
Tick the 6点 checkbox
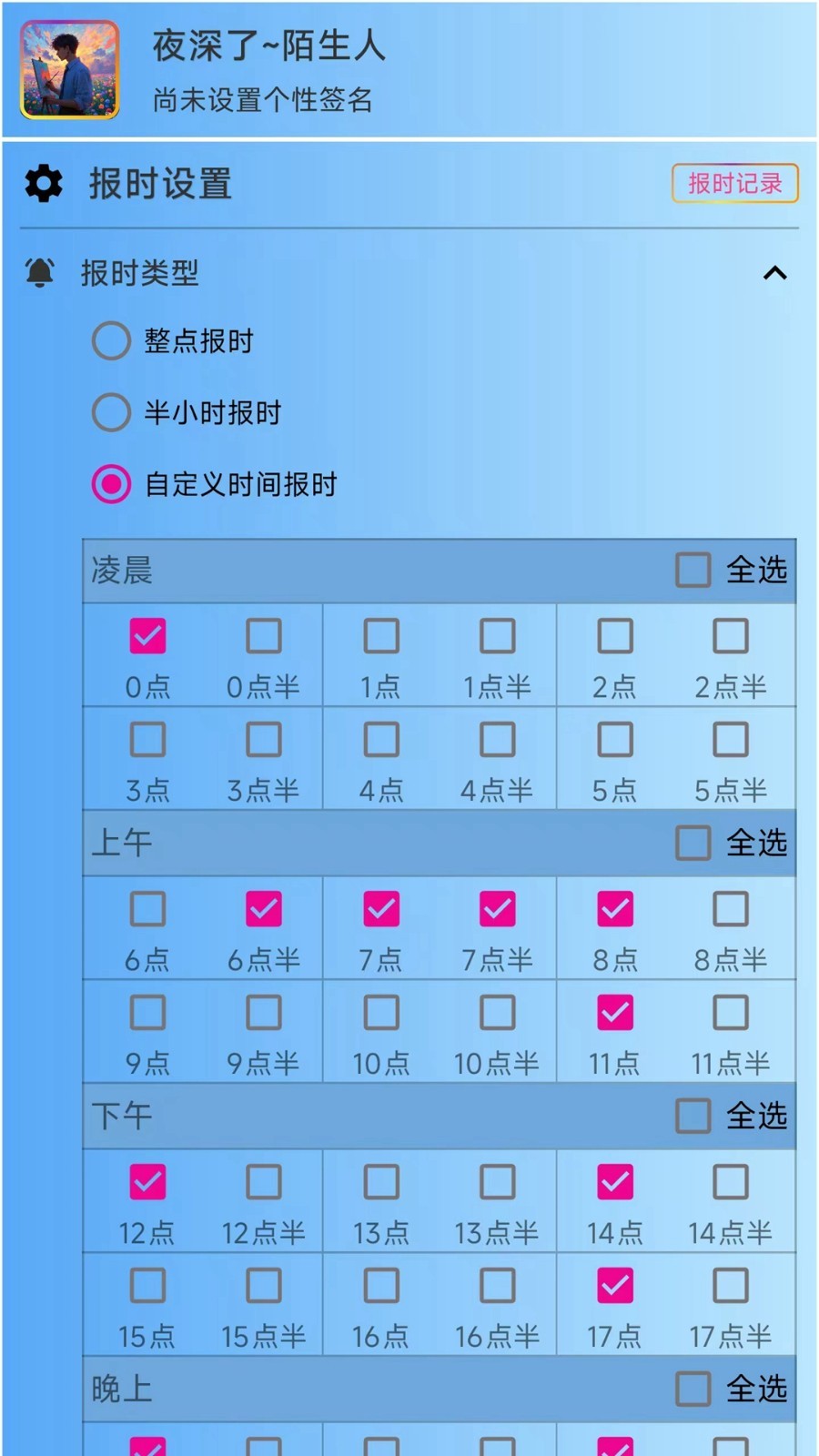pyautogui.click(x=147, y=909)
